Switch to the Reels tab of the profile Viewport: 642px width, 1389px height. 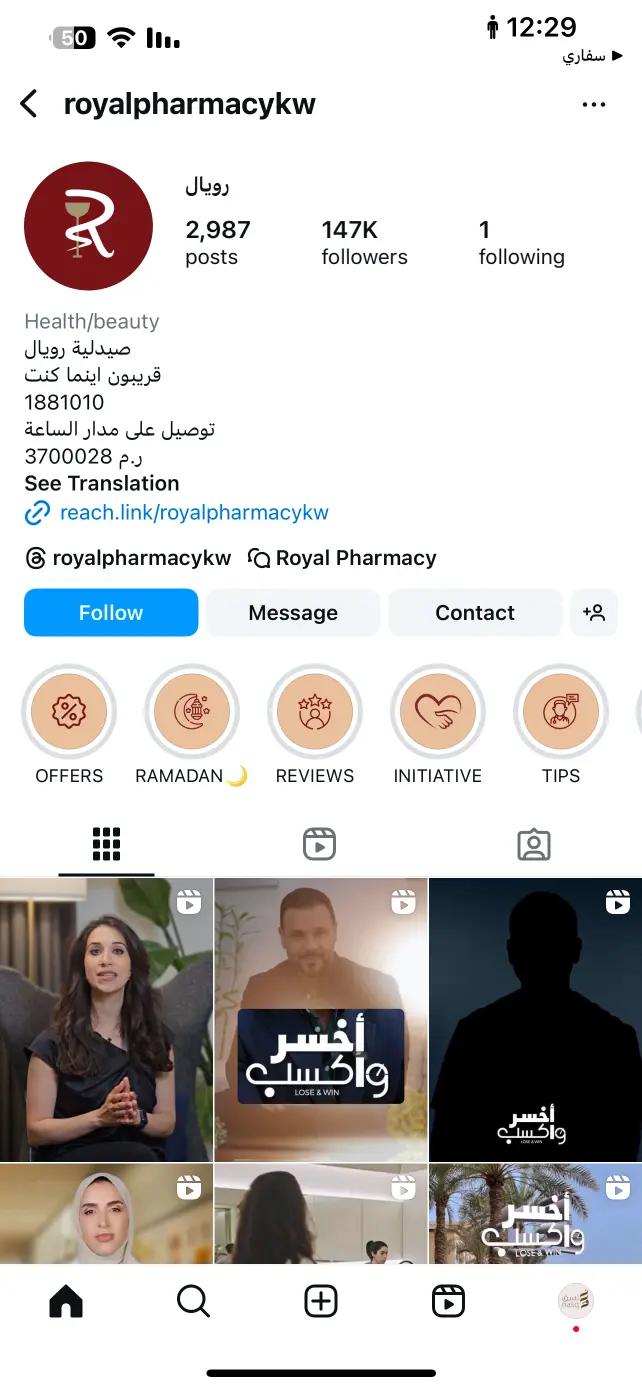(x=319, y=844)
